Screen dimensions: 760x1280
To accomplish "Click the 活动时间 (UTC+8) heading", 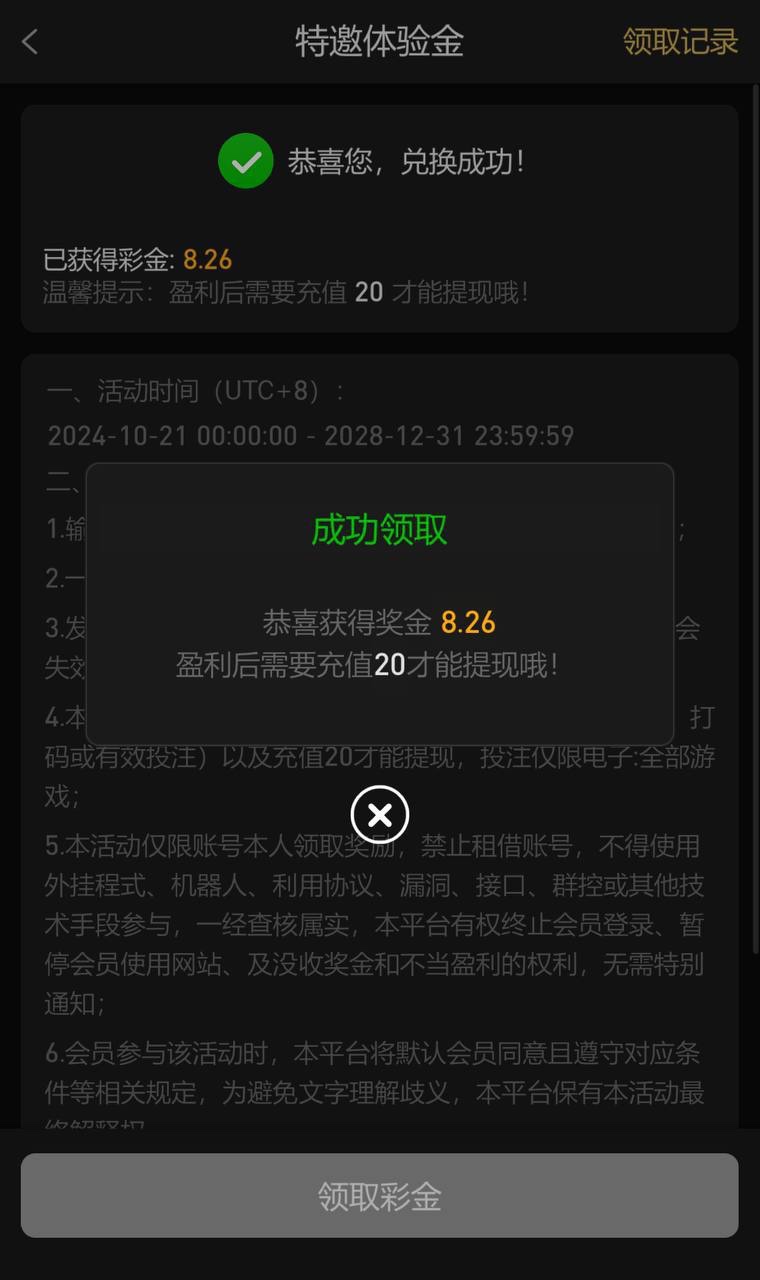I will [200, 389].
